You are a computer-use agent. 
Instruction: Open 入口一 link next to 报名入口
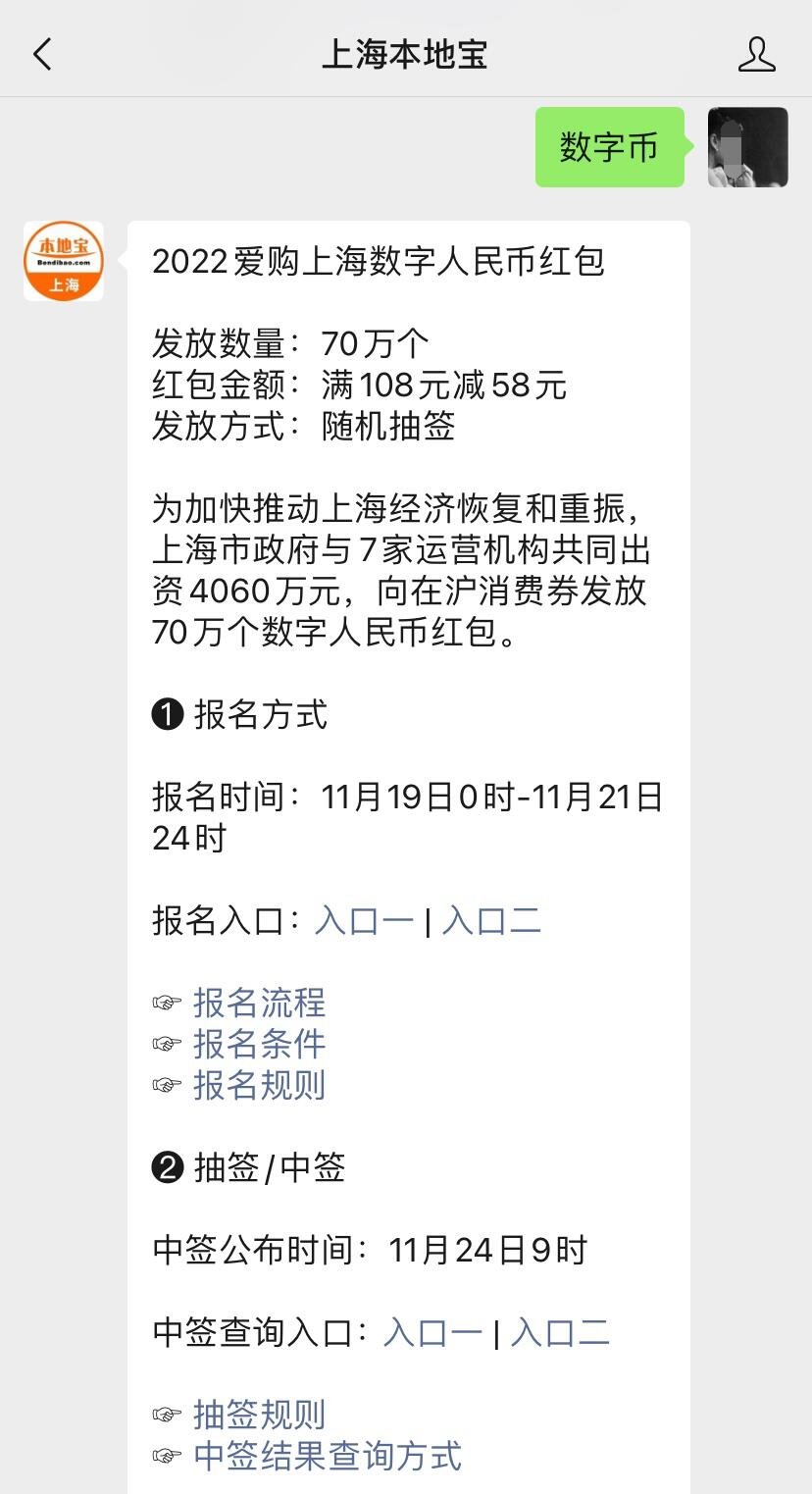(x=364, y=921)
